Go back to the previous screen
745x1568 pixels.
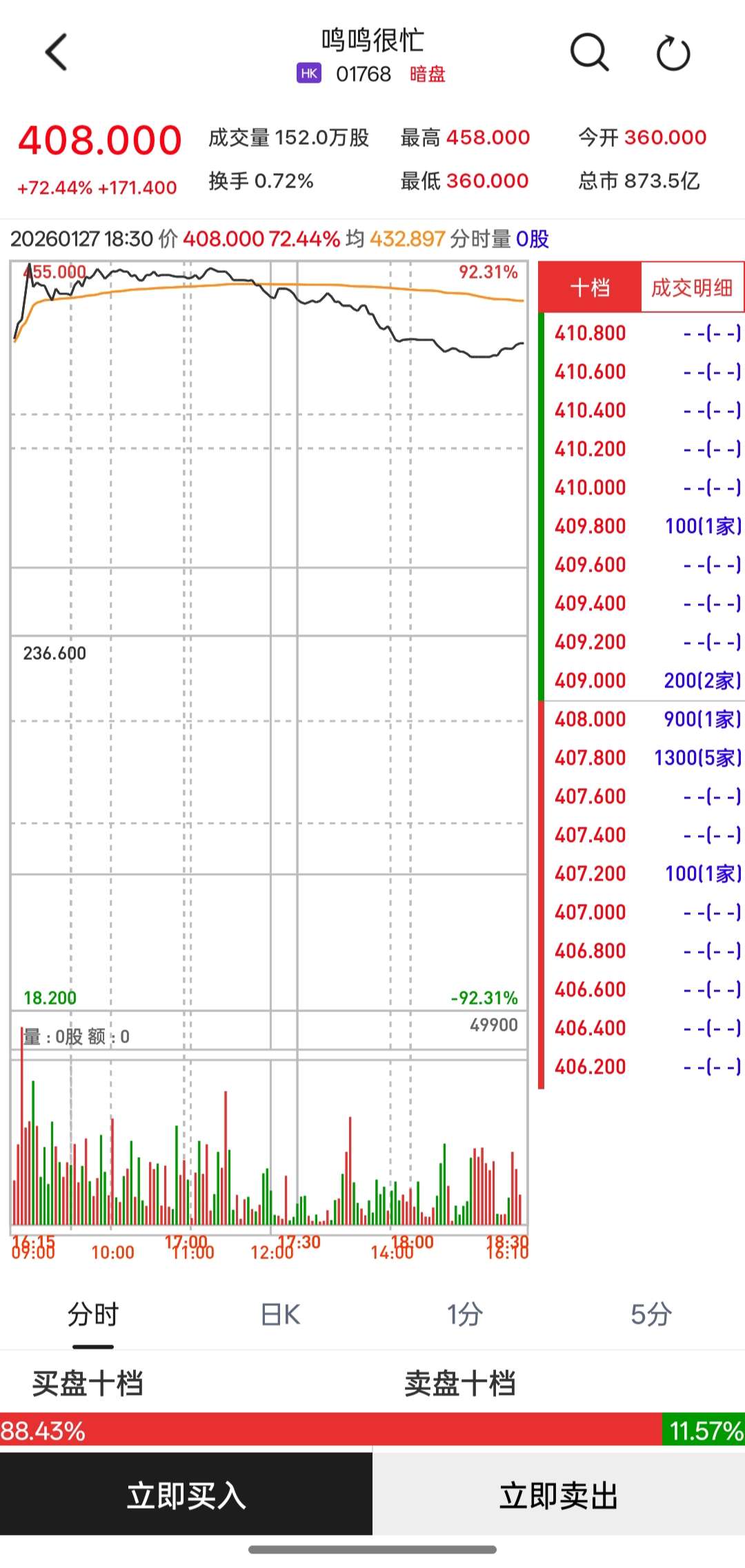57,52
